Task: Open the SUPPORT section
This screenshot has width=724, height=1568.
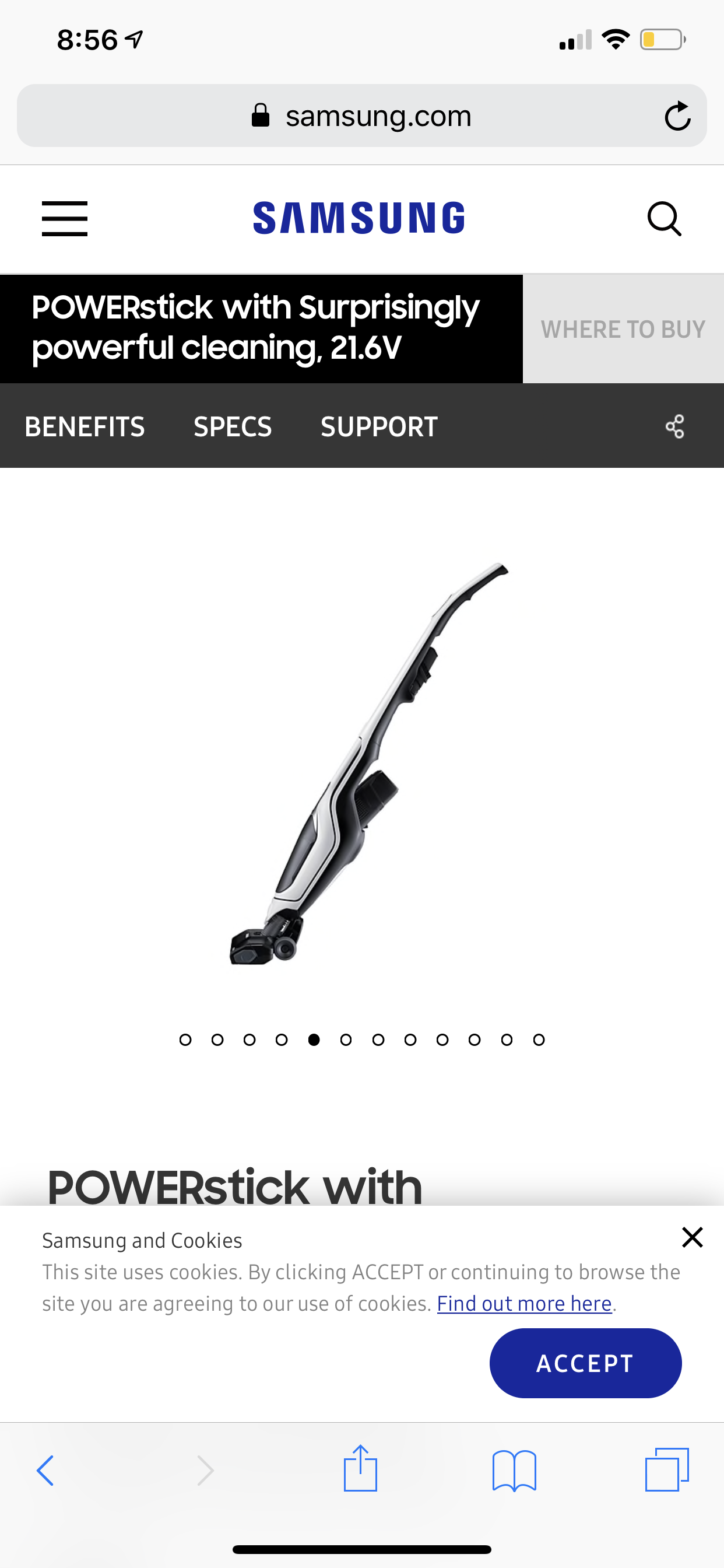Action: pyautogui.click(x=379, y=426)
